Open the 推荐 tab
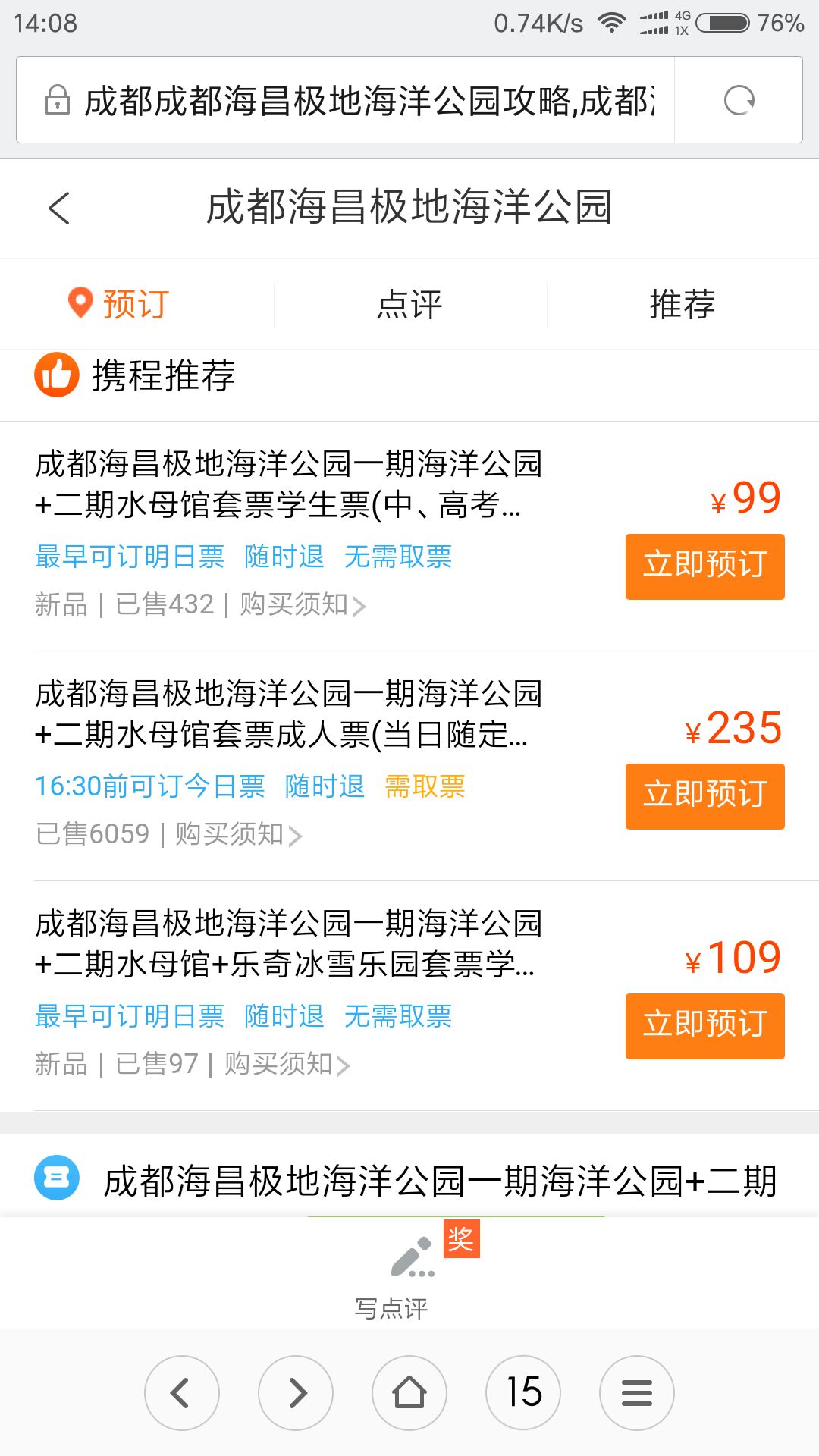 [682, 304]
